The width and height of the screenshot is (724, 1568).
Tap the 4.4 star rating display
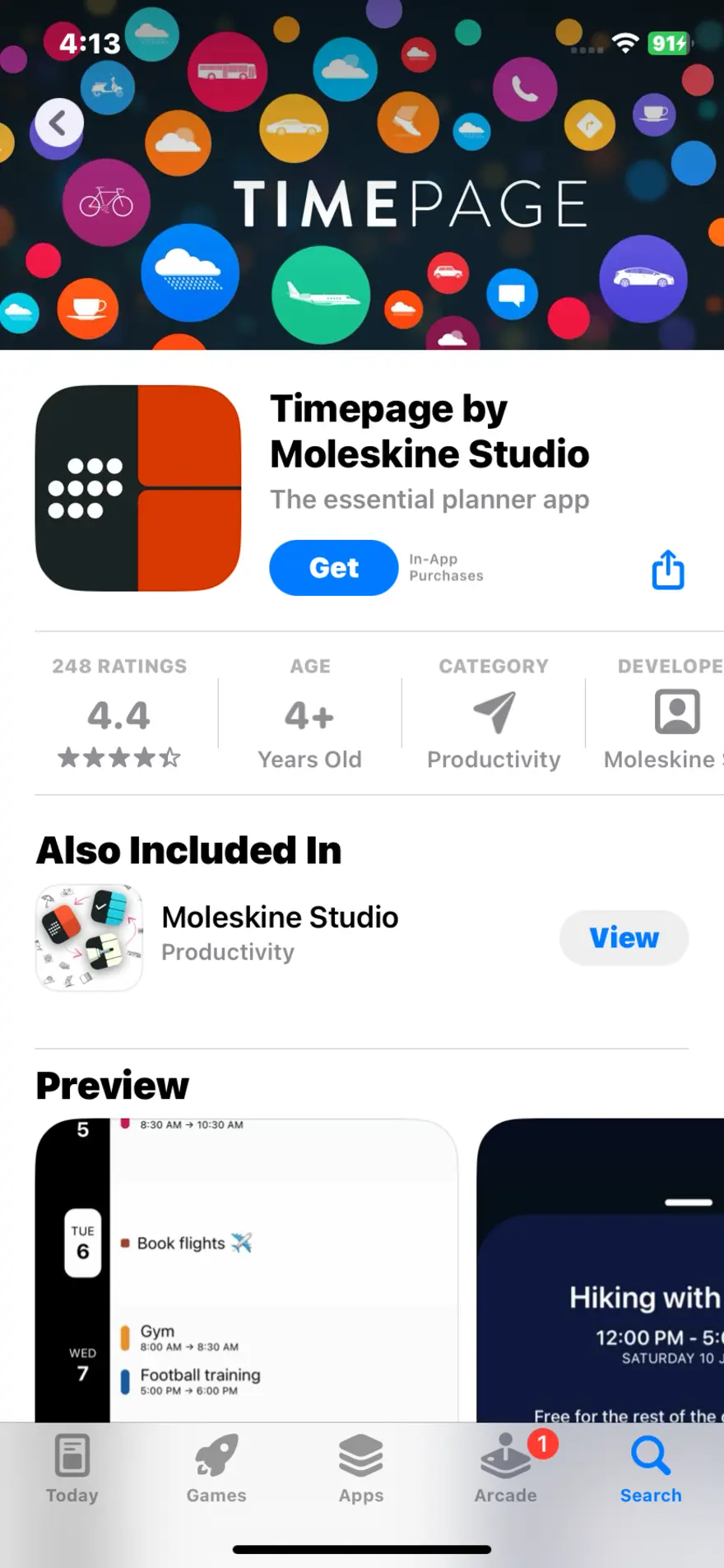[119, 715]
